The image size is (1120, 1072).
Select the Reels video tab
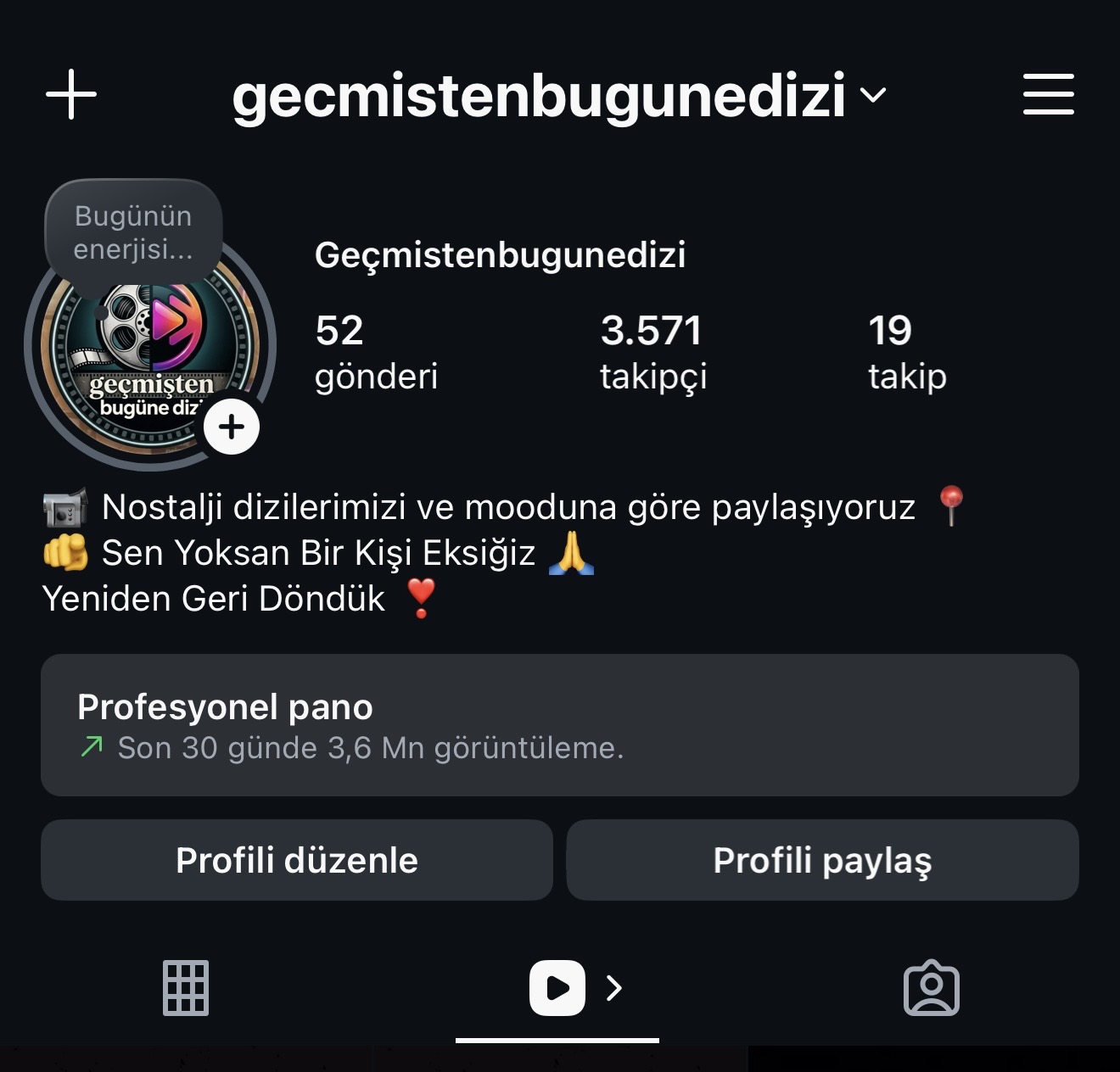tap(557, 988)
